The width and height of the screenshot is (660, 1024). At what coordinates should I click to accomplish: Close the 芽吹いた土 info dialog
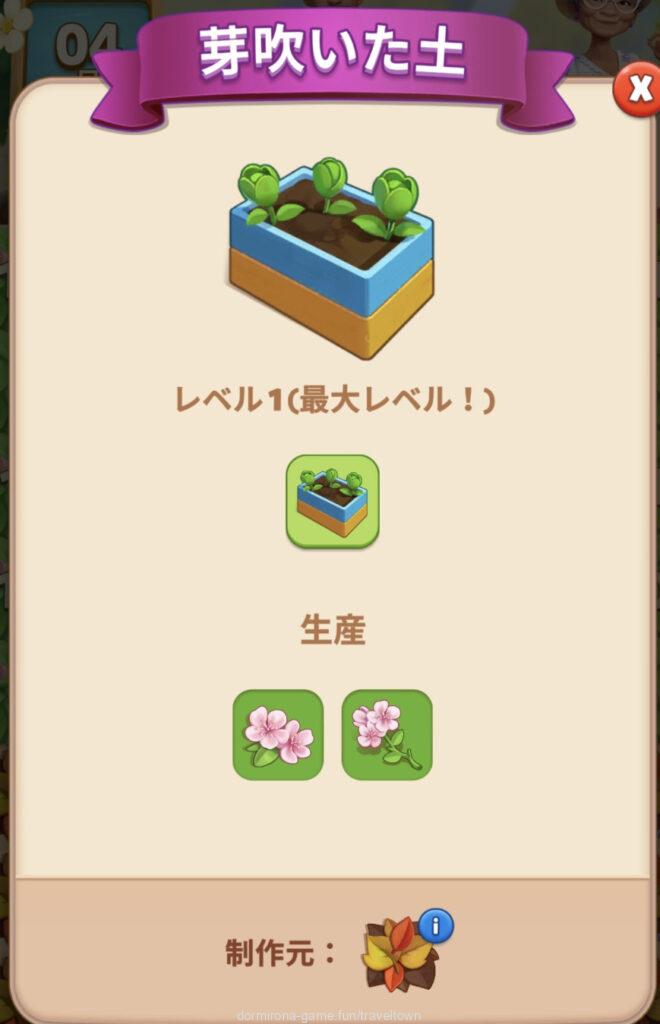pos(636,90)
